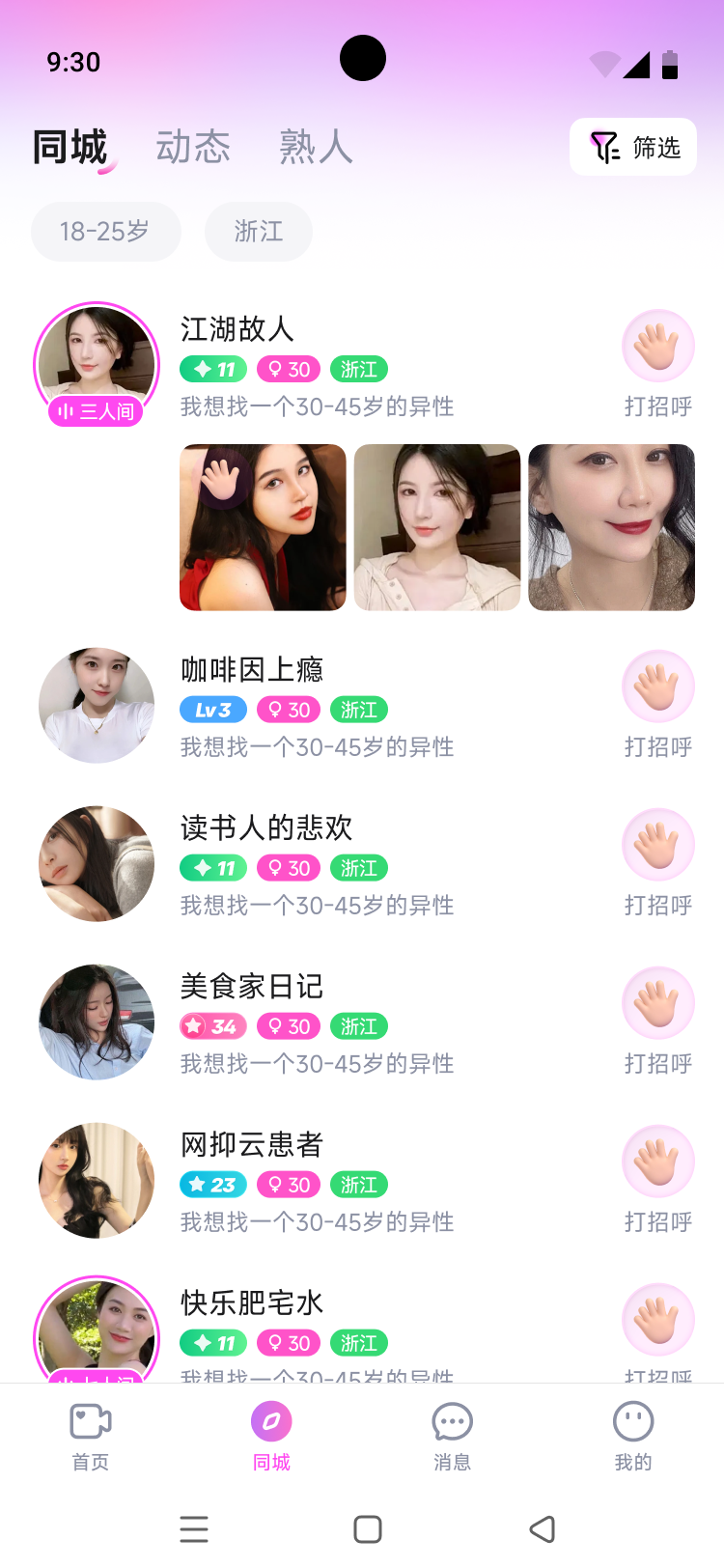
Task: Tap the ♀30 gender badge of 网抑云患者
Action: 289,1185
